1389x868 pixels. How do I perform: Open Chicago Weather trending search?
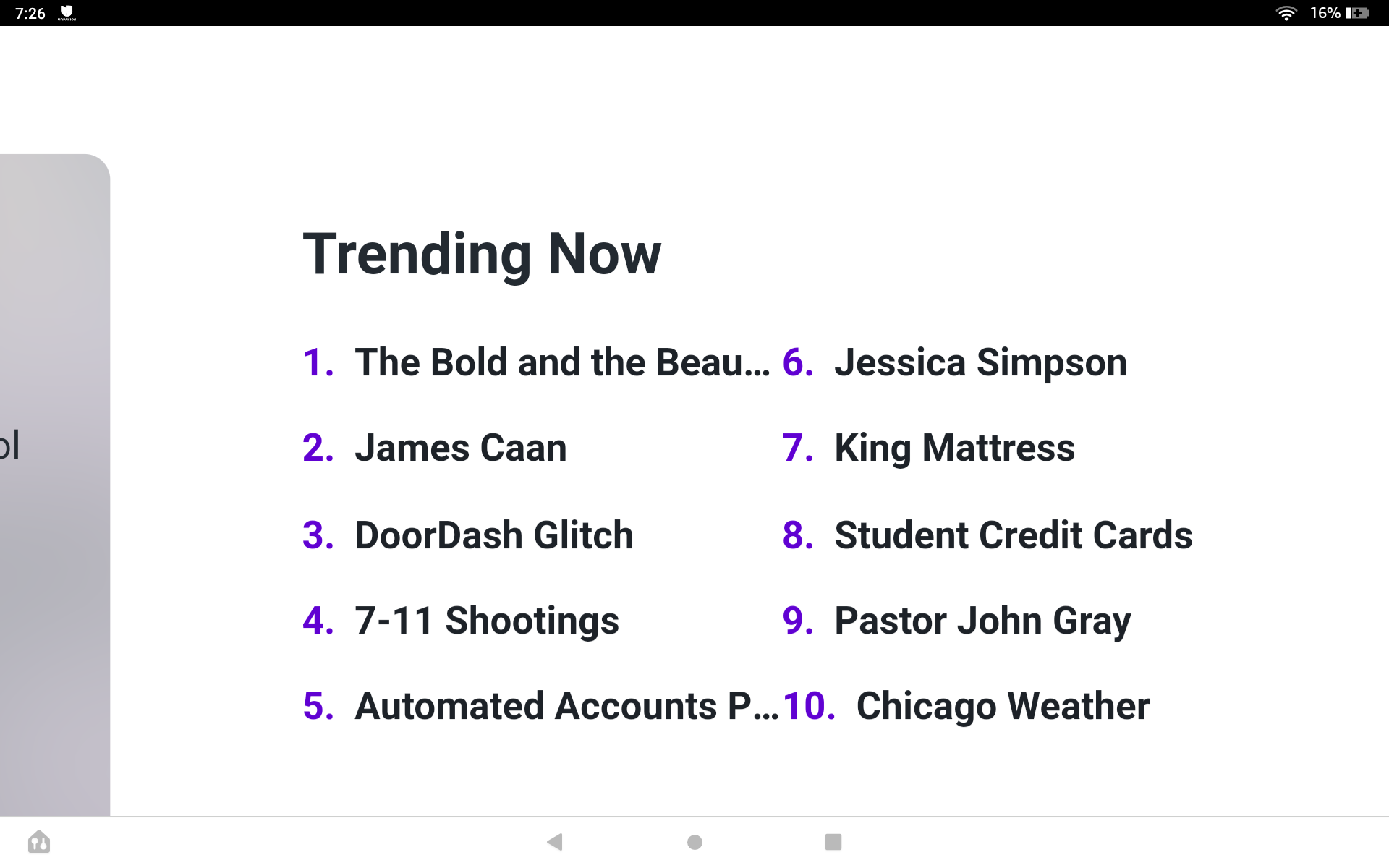tap(1003, 706)
